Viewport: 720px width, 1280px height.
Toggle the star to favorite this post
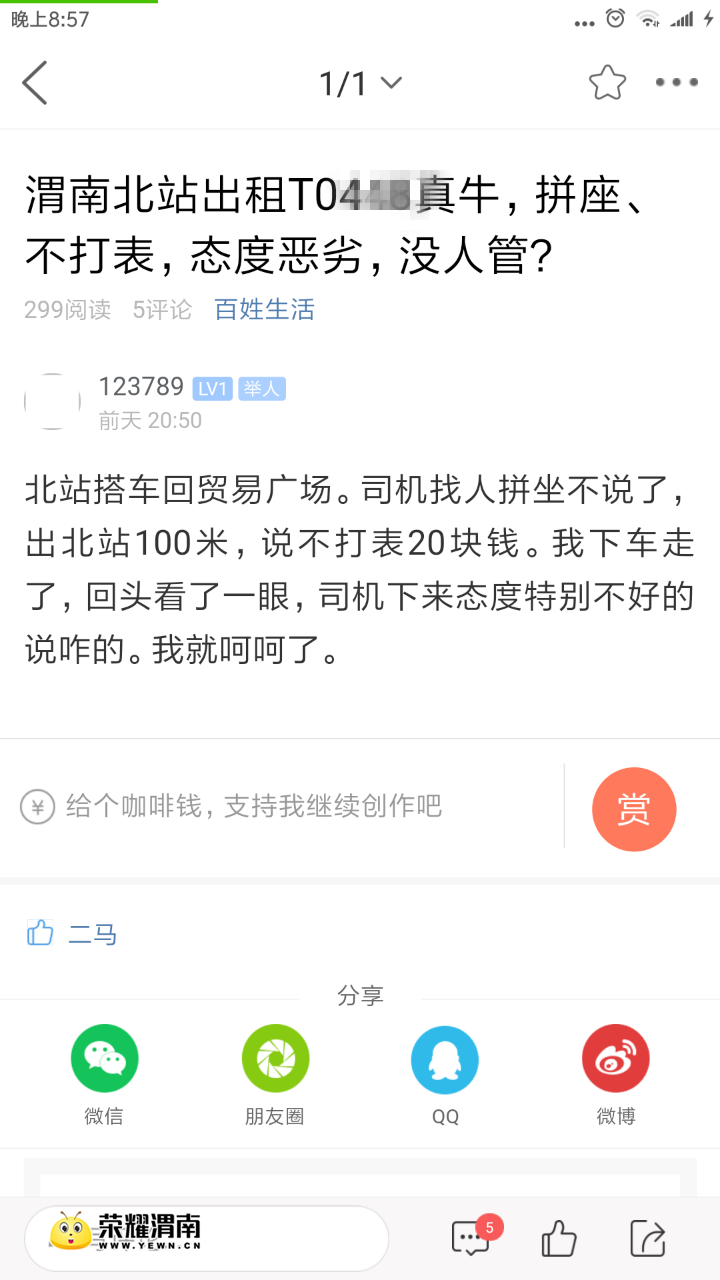click(x=607, y=83)
